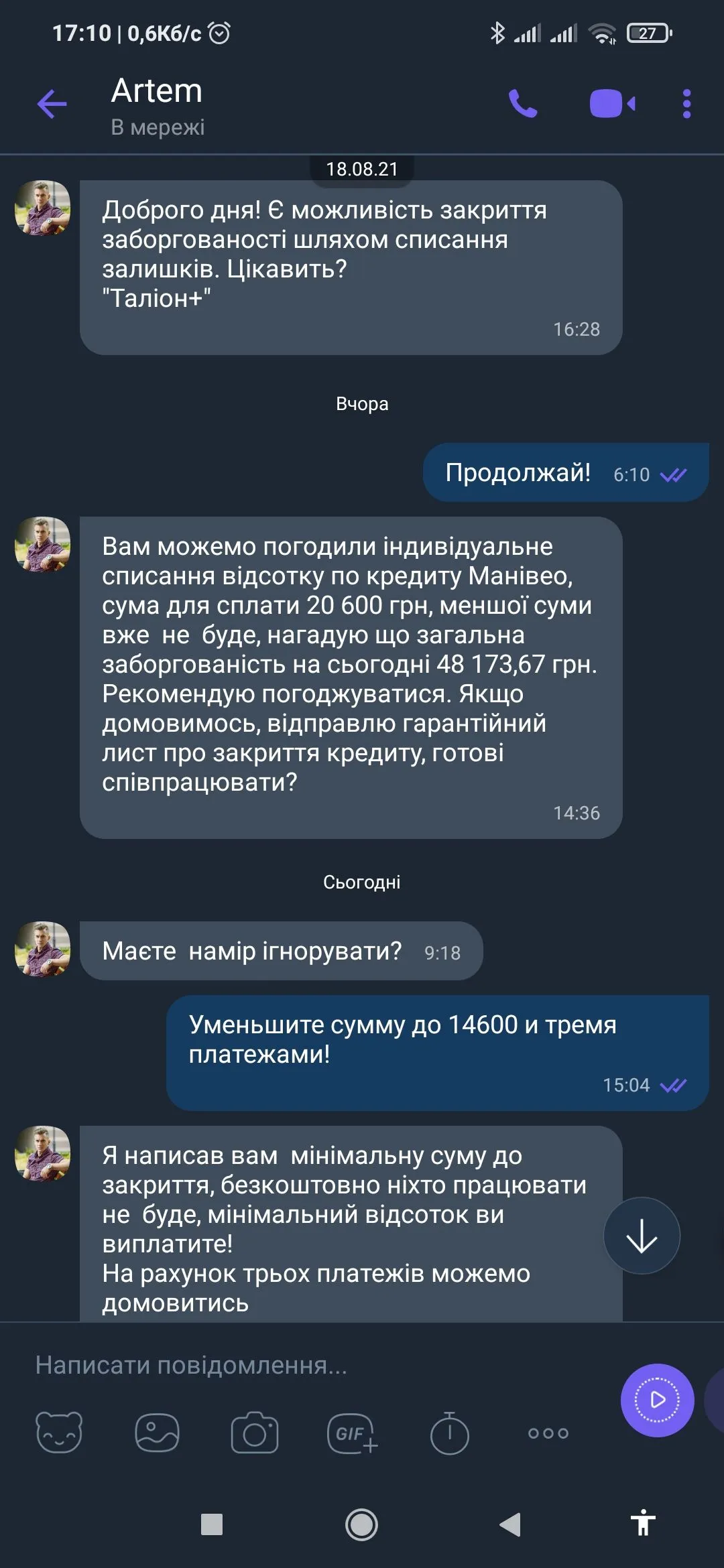This screenshot has height=1568, width=724.
Task: Open recent apps with the square button
Action: (212, 1525)
